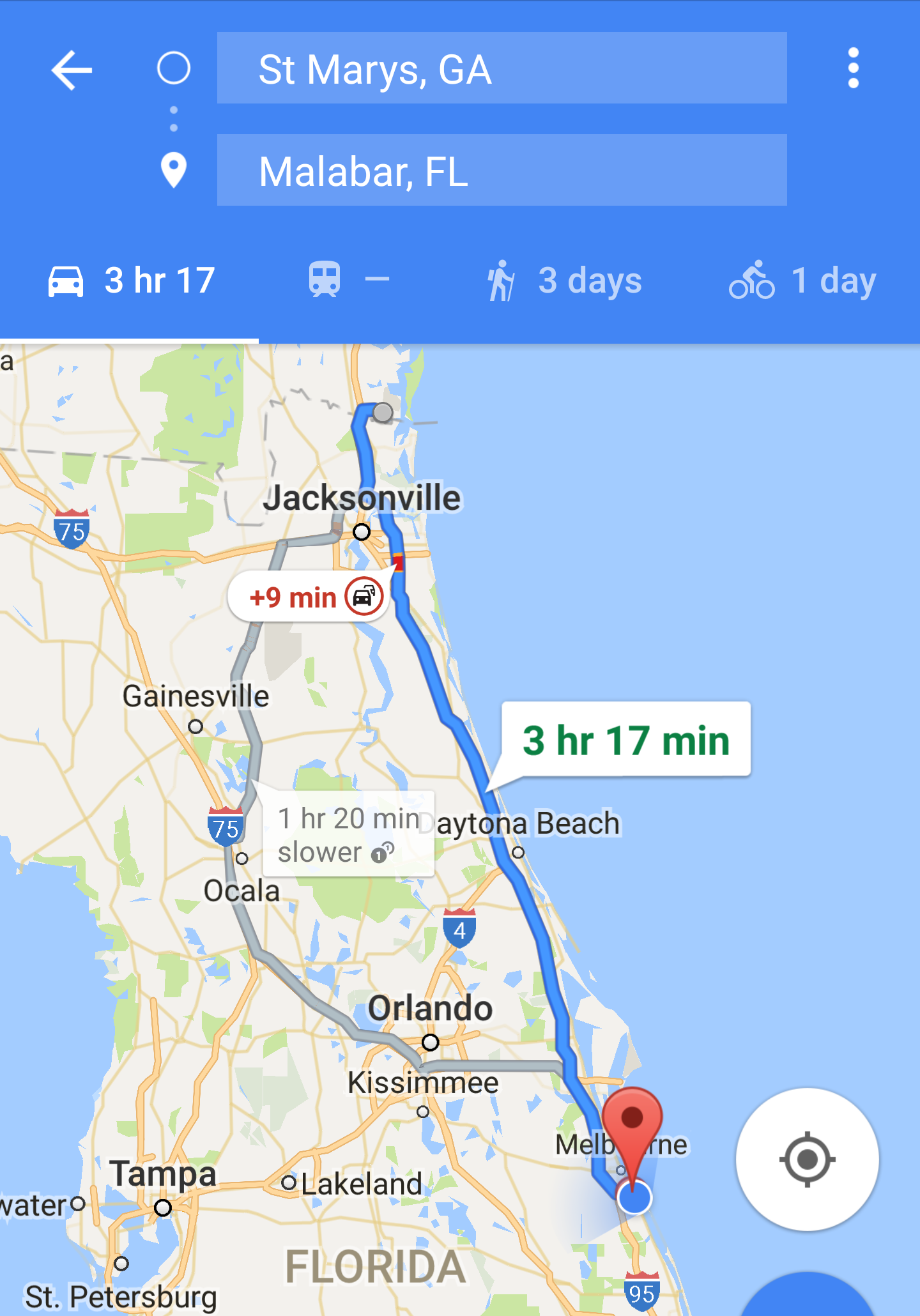The height and width of the screenshot is (1316, 920).
Task: Open the overflow menu
Action: 853,68
